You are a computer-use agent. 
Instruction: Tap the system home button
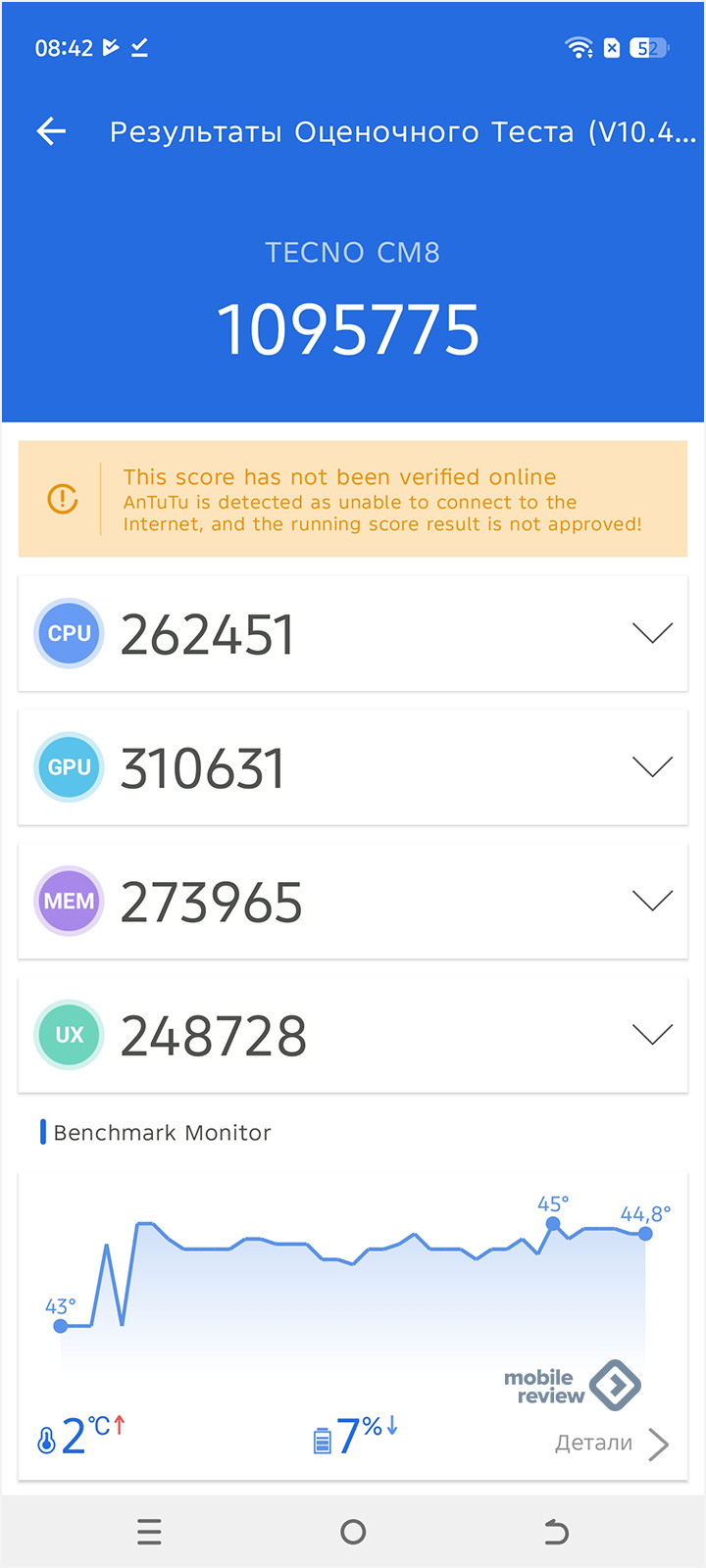(353, 1532)
